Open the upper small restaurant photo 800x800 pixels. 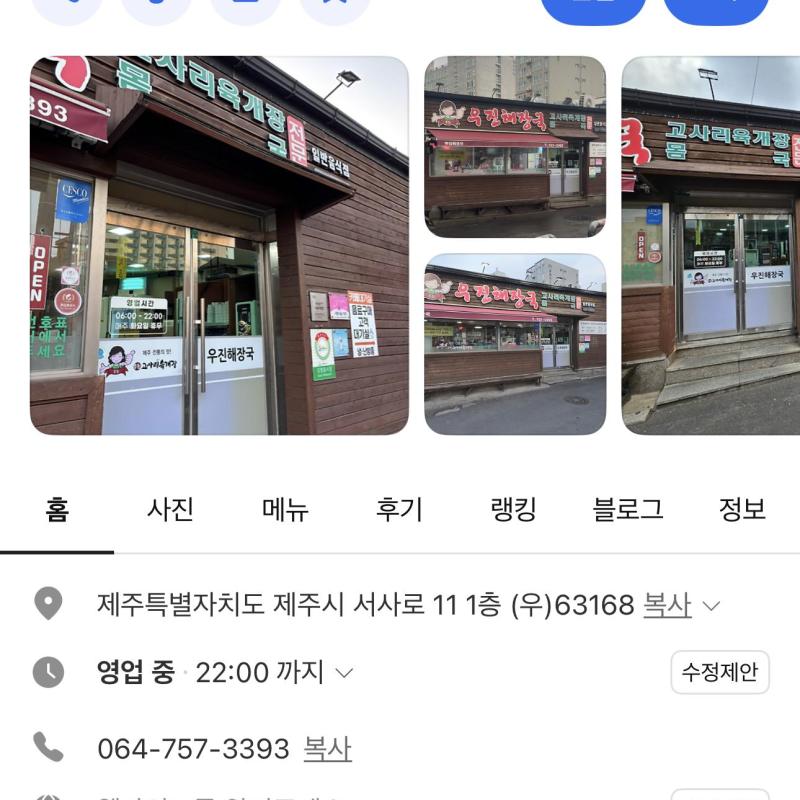(515, 147)
